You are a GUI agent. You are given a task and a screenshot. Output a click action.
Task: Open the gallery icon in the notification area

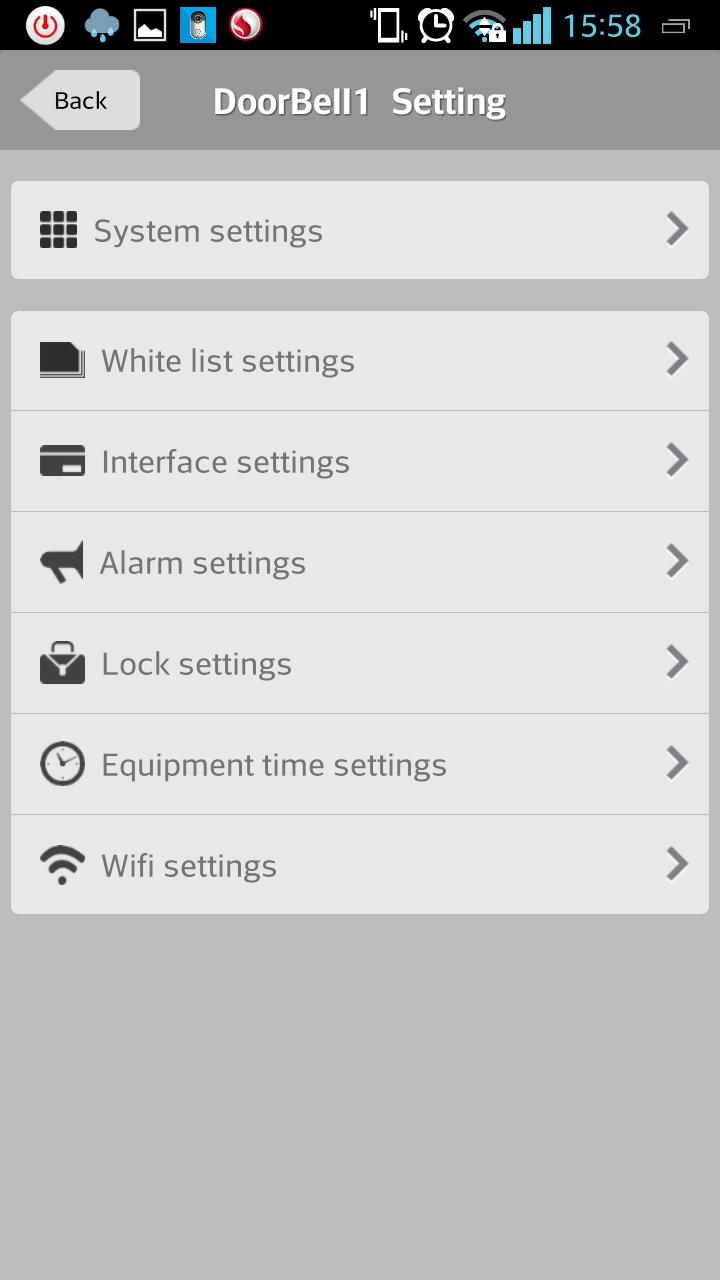point(148,24)
